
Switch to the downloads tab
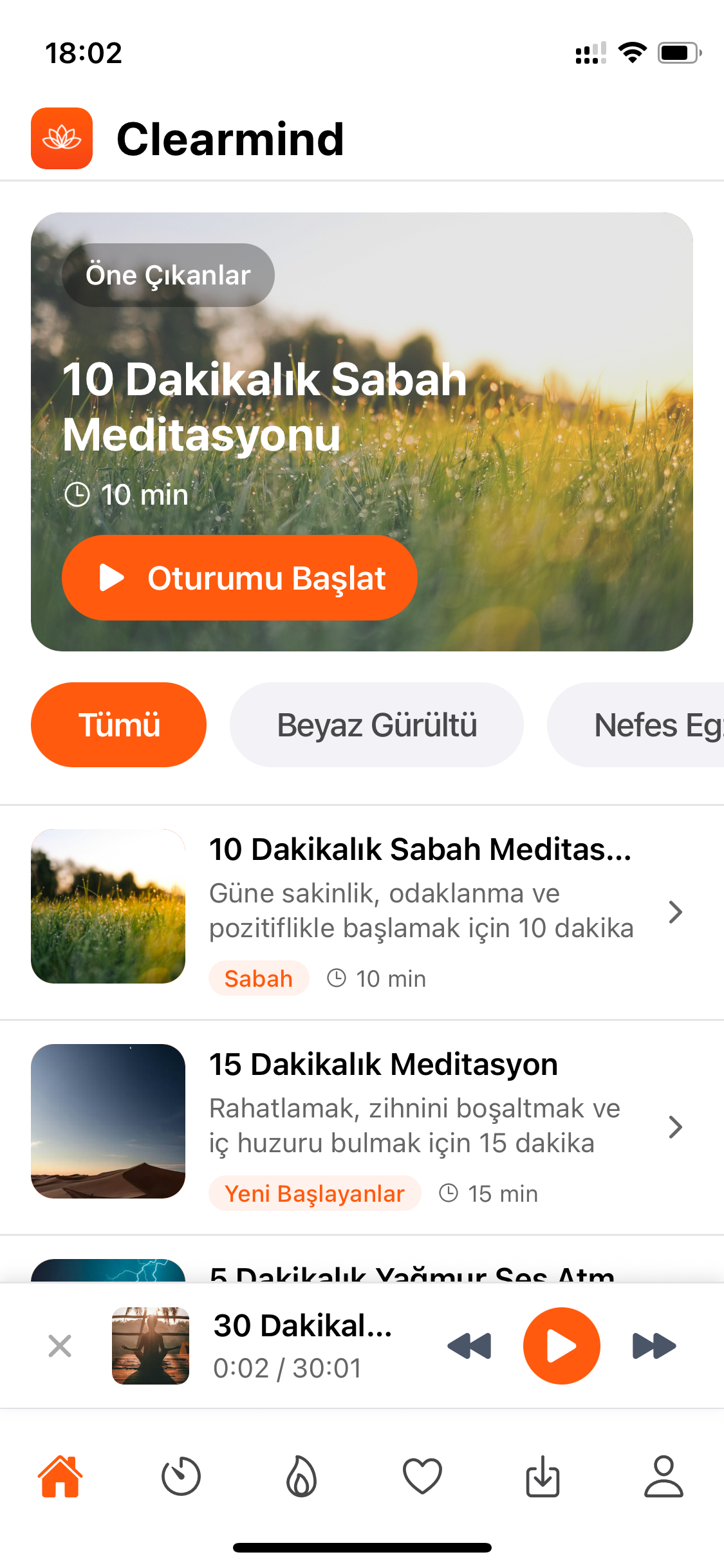click(x=543, y=1476)
